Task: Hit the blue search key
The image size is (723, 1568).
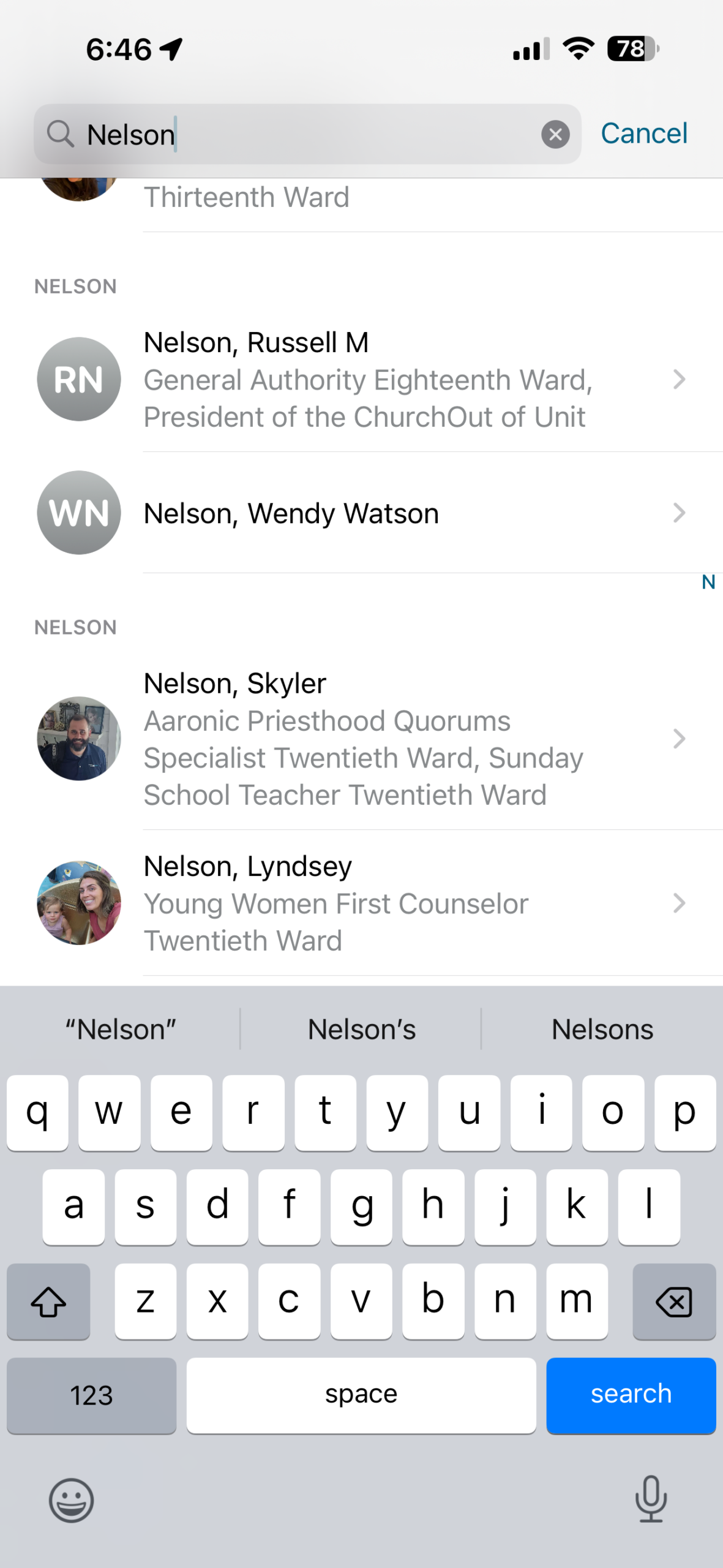Action: pyautogui.click(x=631, y=1395)
